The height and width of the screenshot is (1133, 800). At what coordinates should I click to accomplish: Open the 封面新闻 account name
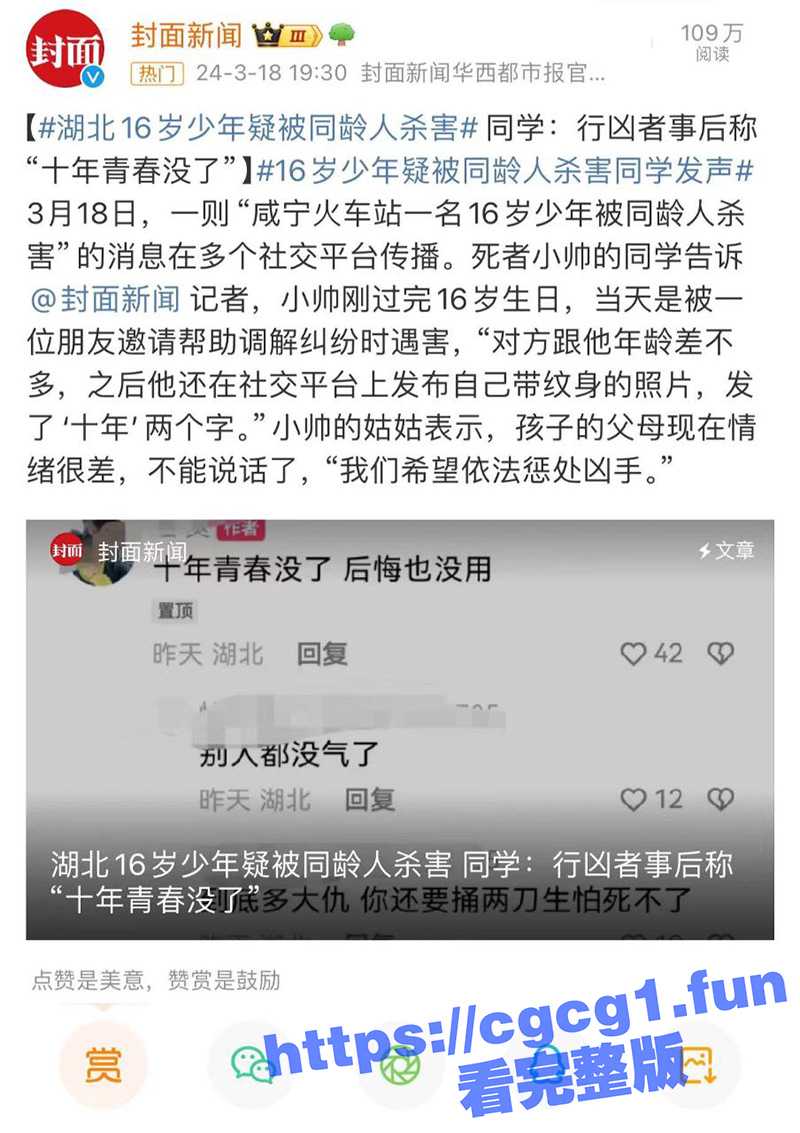[x=187, y=36]
